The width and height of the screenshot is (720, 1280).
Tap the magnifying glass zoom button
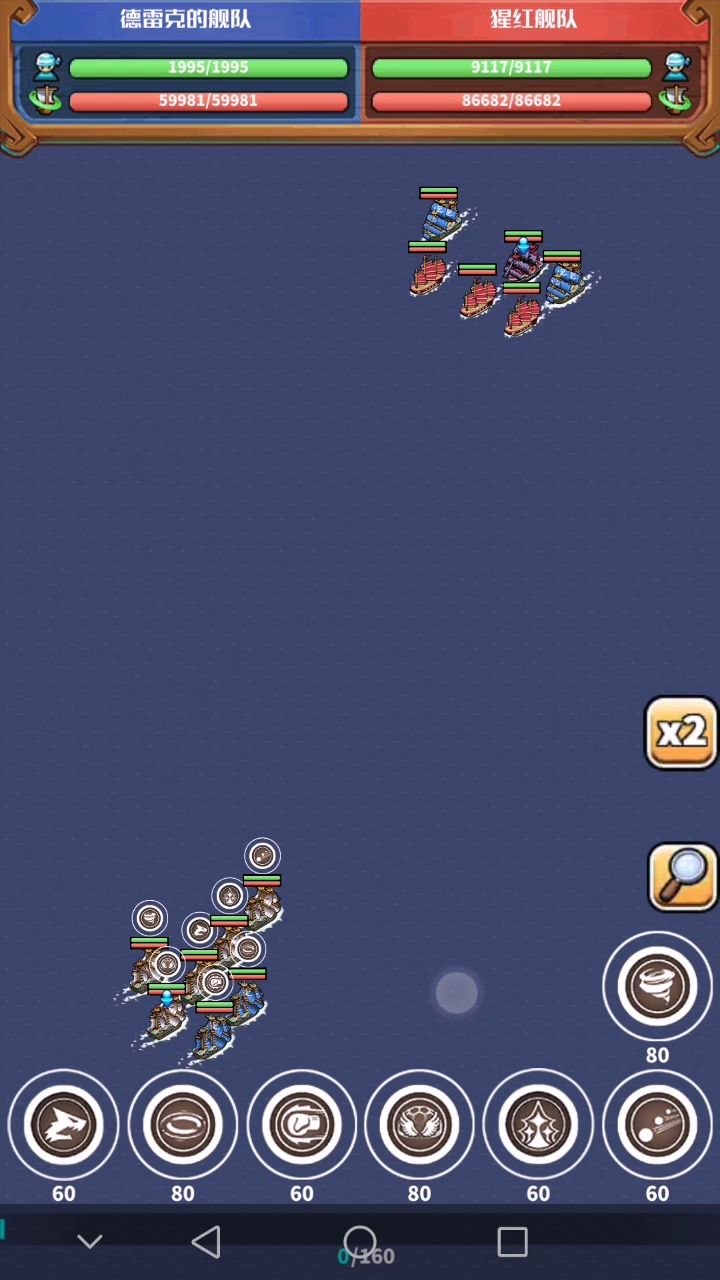click(x=683, y=877)
